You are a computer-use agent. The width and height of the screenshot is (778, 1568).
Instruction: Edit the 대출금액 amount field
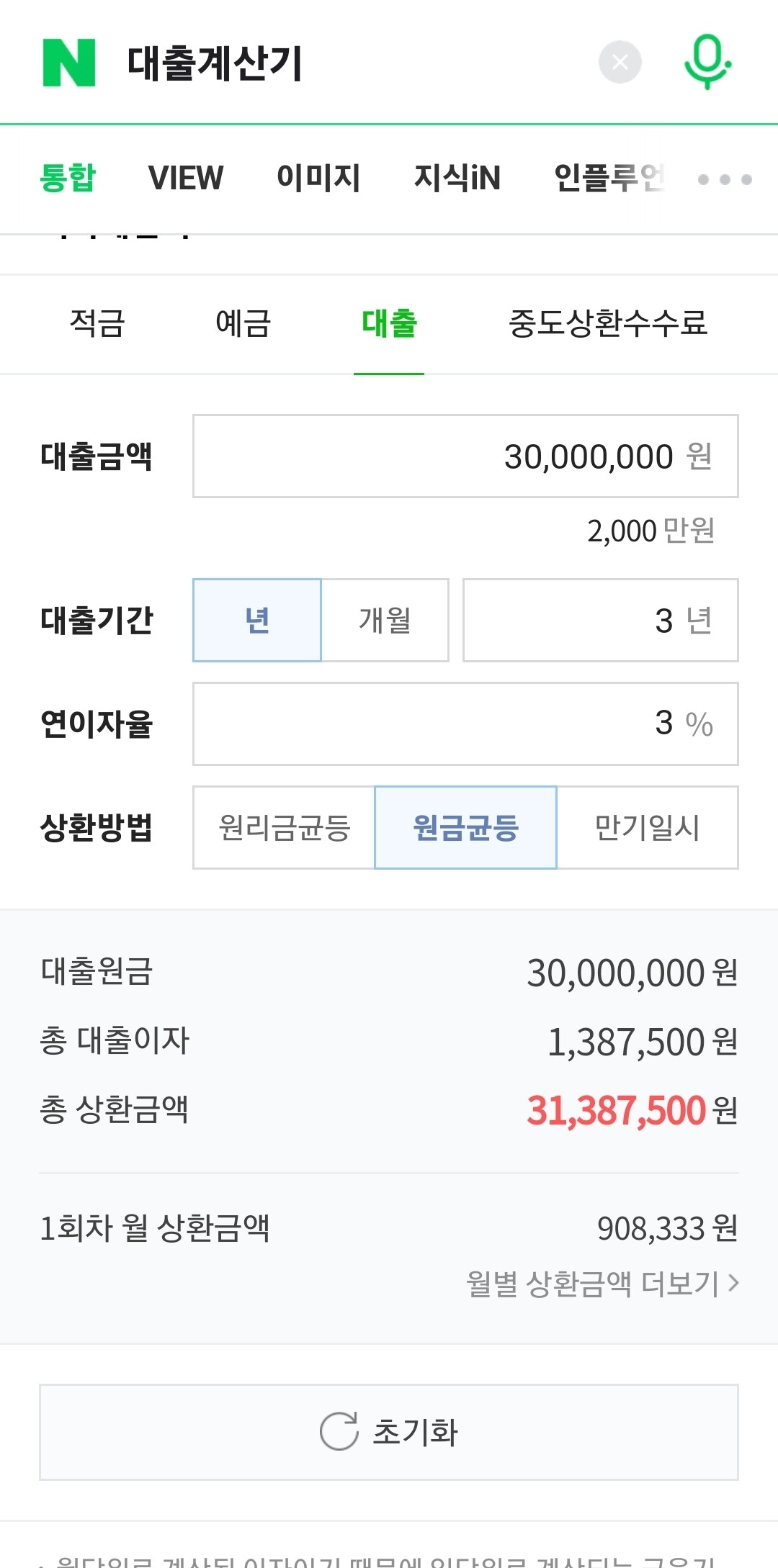click(465, 456)
